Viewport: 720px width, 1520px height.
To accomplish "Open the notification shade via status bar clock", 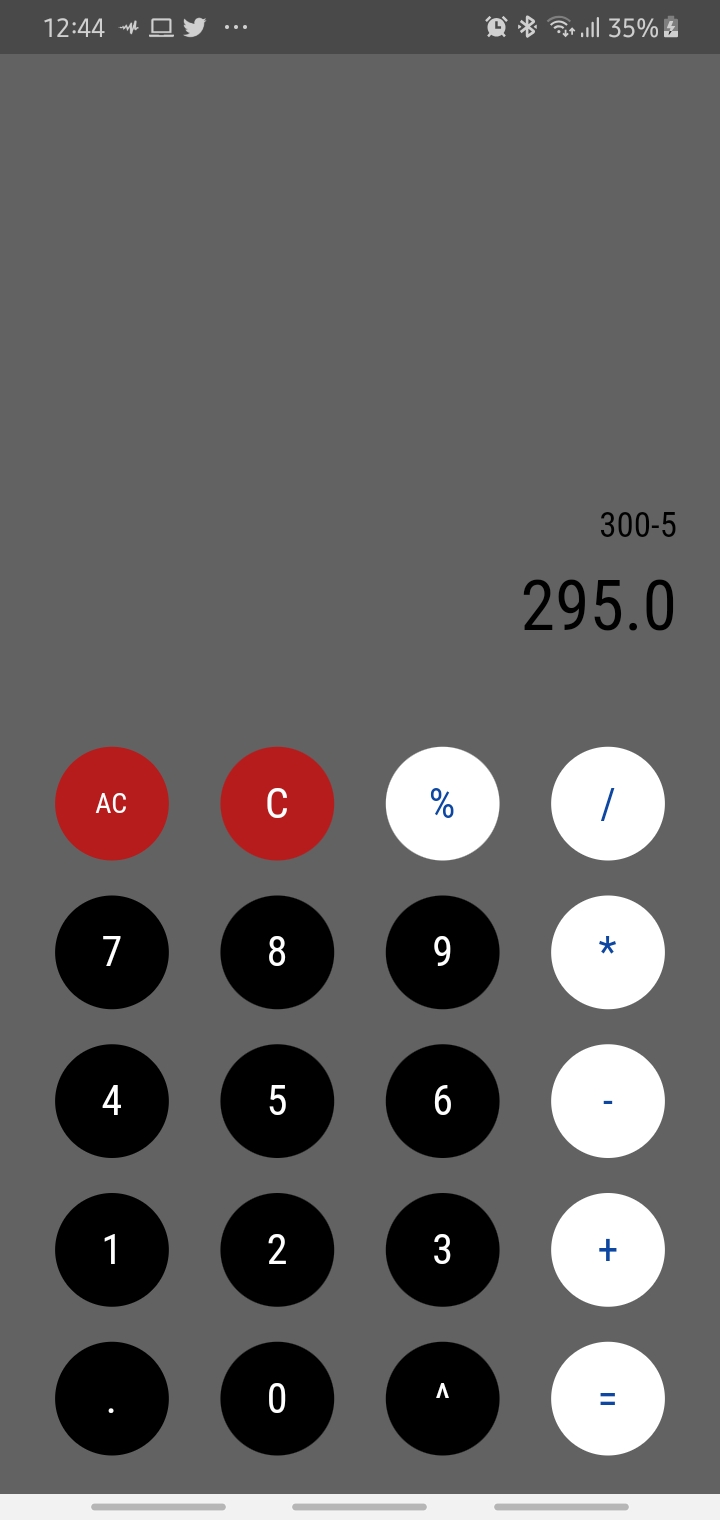I will coord(75,27).
